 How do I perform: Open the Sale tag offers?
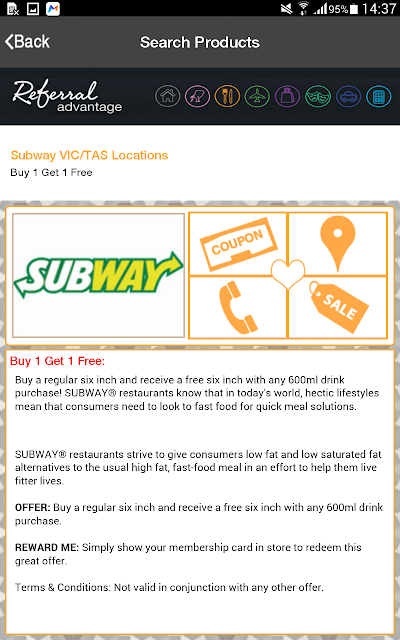click(338, 307)
